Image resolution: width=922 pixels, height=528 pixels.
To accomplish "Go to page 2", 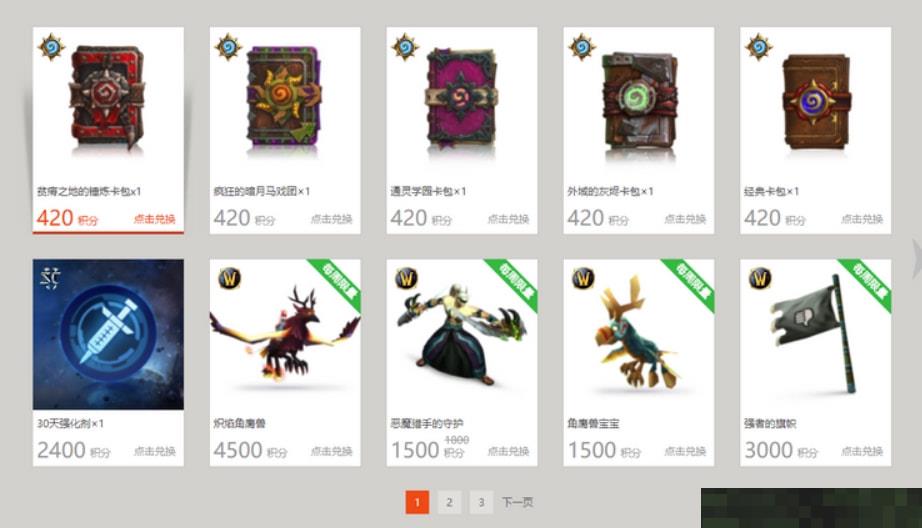I will [x=449, y=502].
